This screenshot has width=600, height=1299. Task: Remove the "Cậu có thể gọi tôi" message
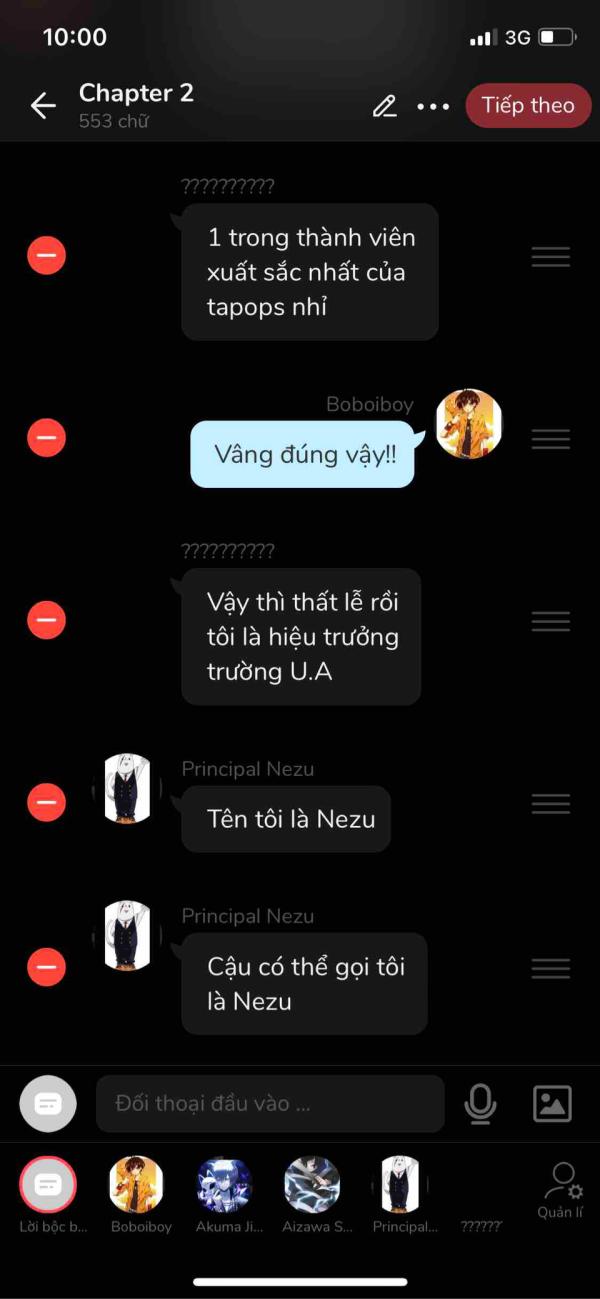tap(46, 967)
